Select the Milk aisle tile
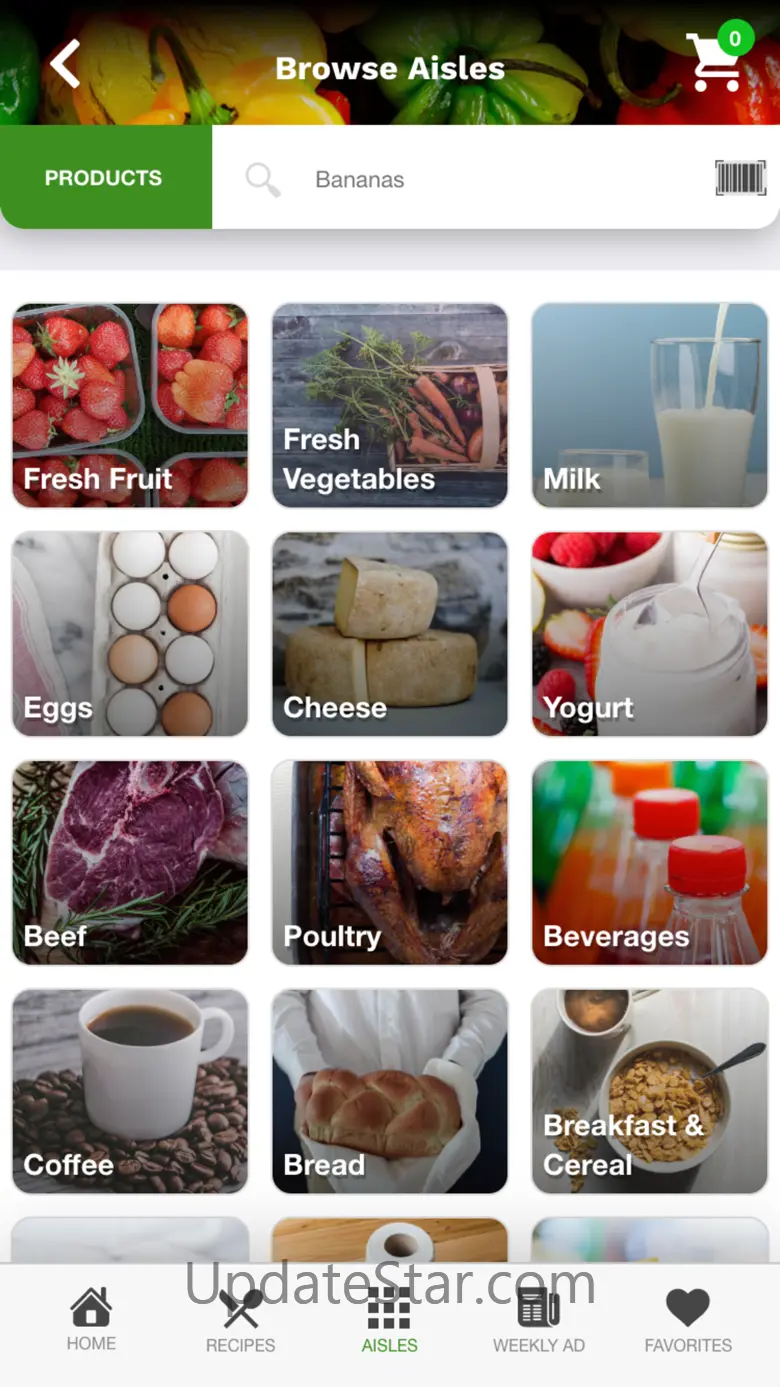 click(650, 405)
